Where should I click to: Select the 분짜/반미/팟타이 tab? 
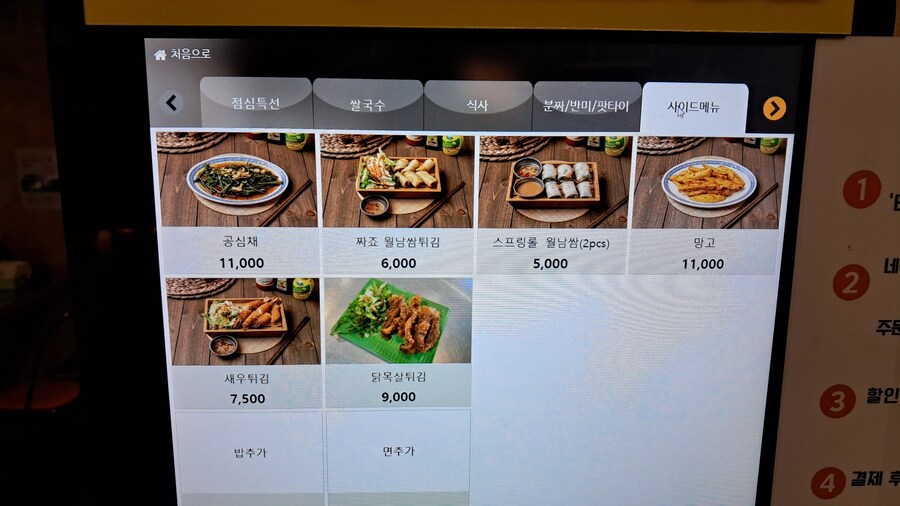coord(586,106)
